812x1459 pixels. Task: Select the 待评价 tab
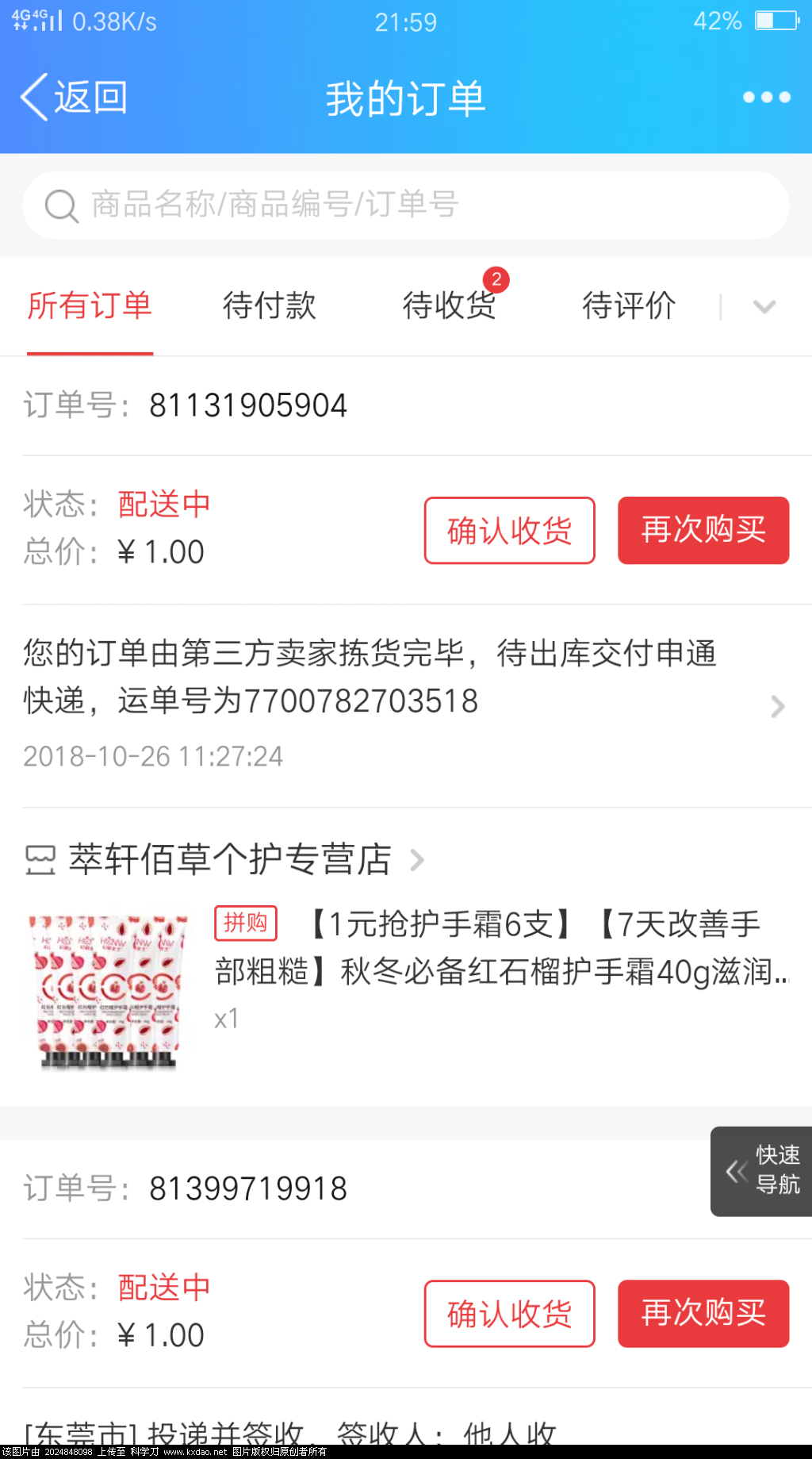pyautogui.click(x=628, y=306)
